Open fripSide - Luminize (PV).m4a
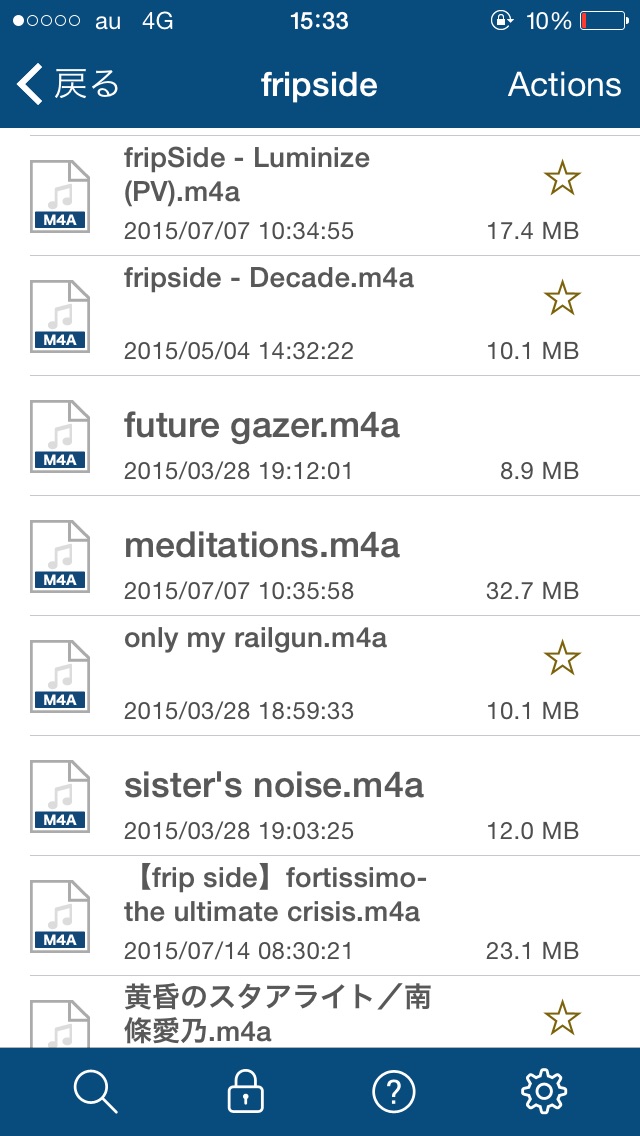Viewport: 640px width, 1136px height. click(320, 196)
